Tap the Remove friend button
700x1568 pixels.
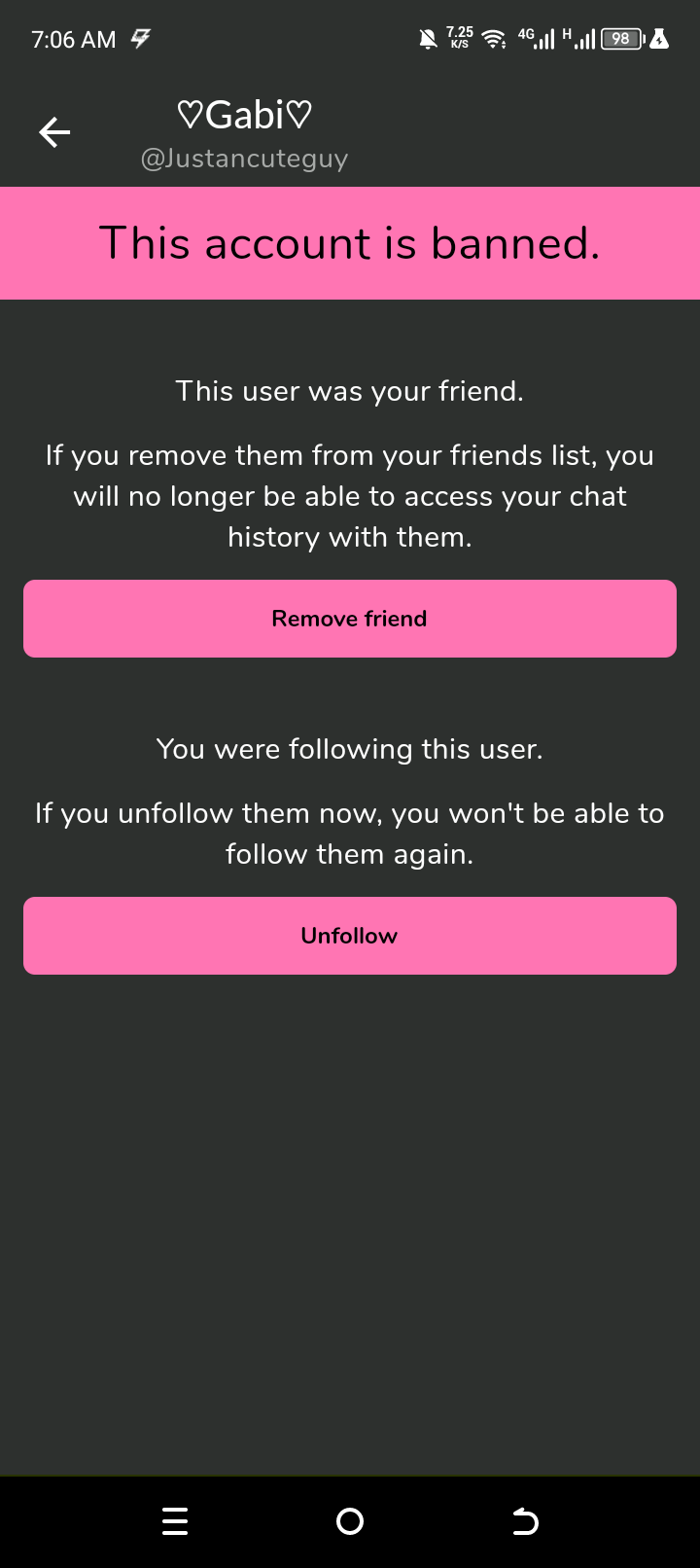[350, 619]
